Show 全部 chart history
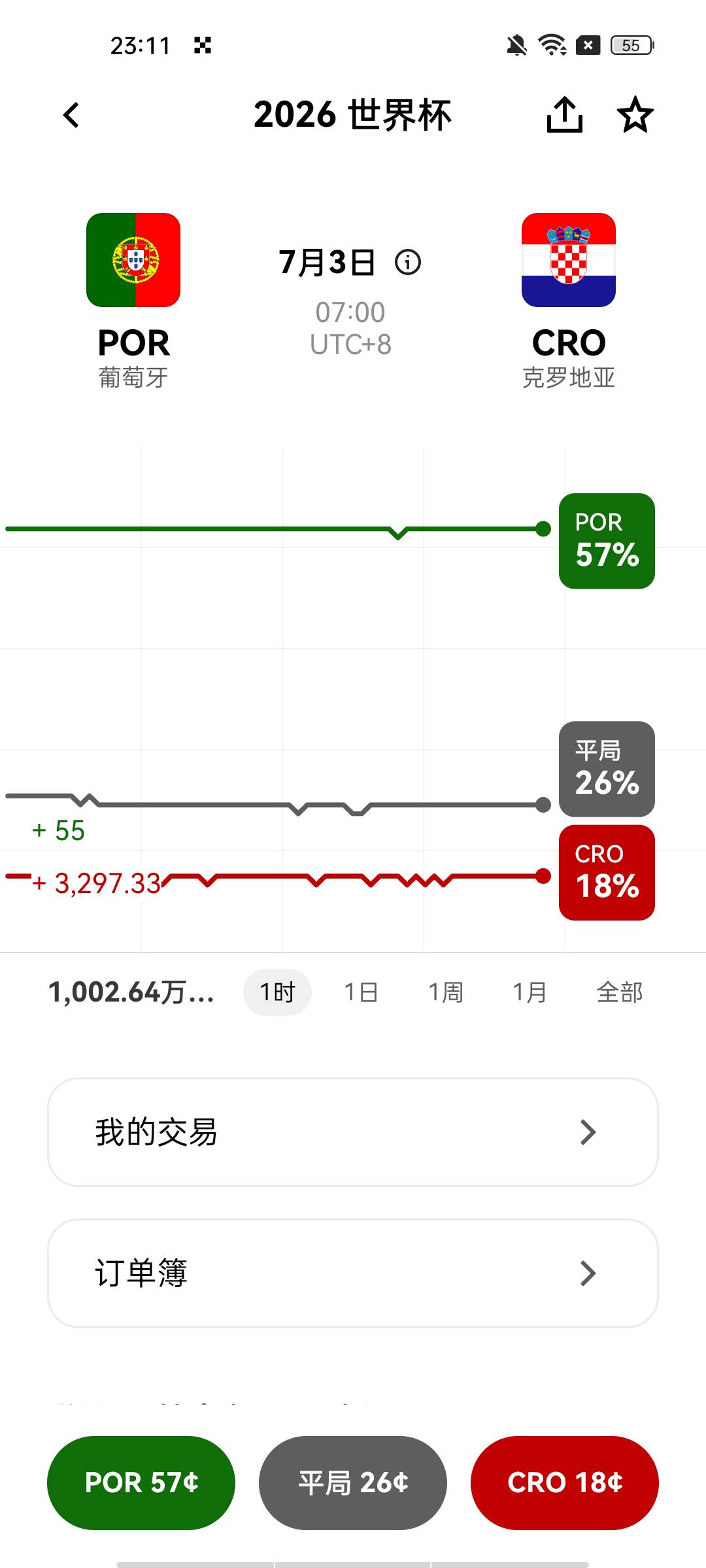The height and width of the screenshot is (1568, 706). pos(619,992)
